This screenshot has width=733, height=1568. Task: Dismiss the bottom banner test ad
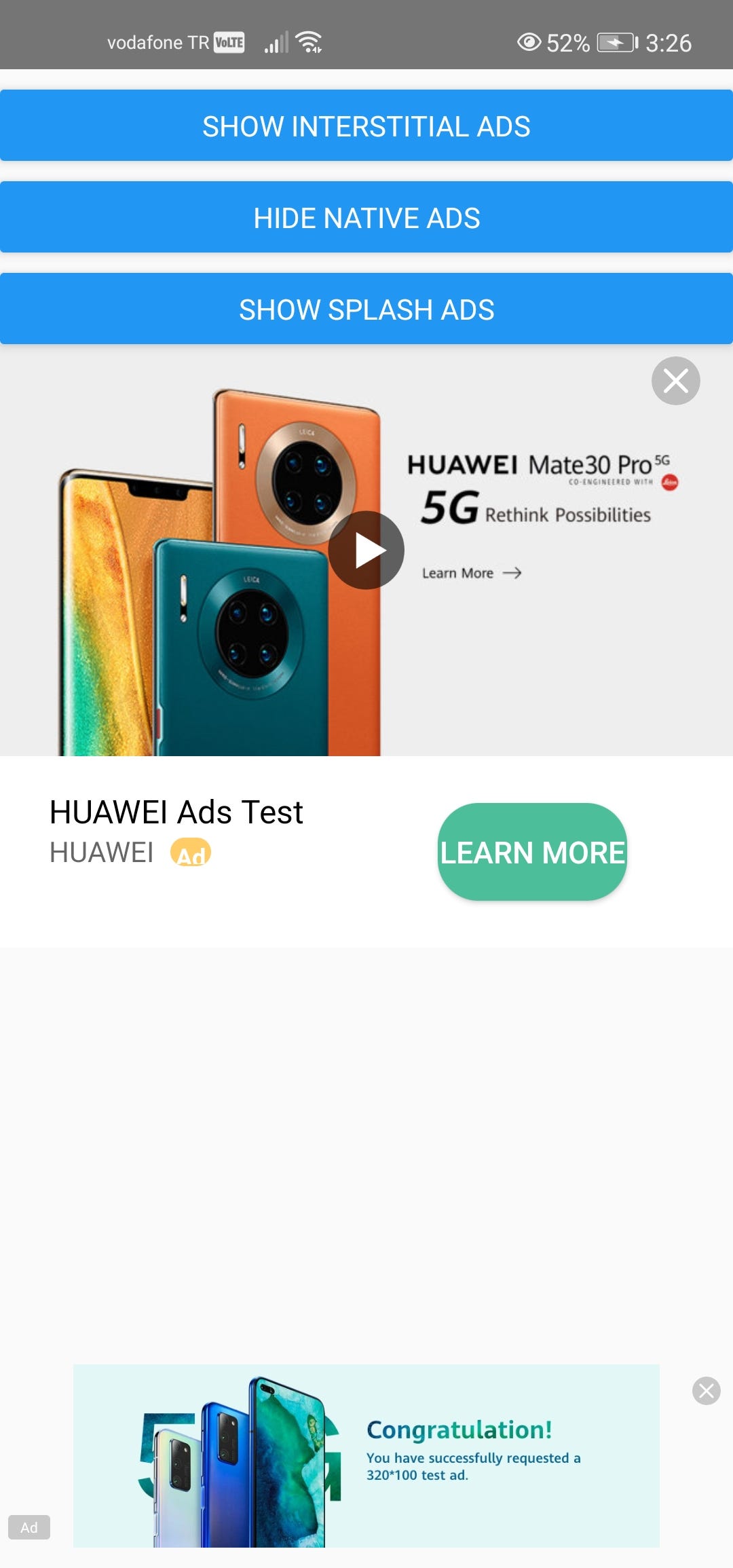tap(707, 1391)
